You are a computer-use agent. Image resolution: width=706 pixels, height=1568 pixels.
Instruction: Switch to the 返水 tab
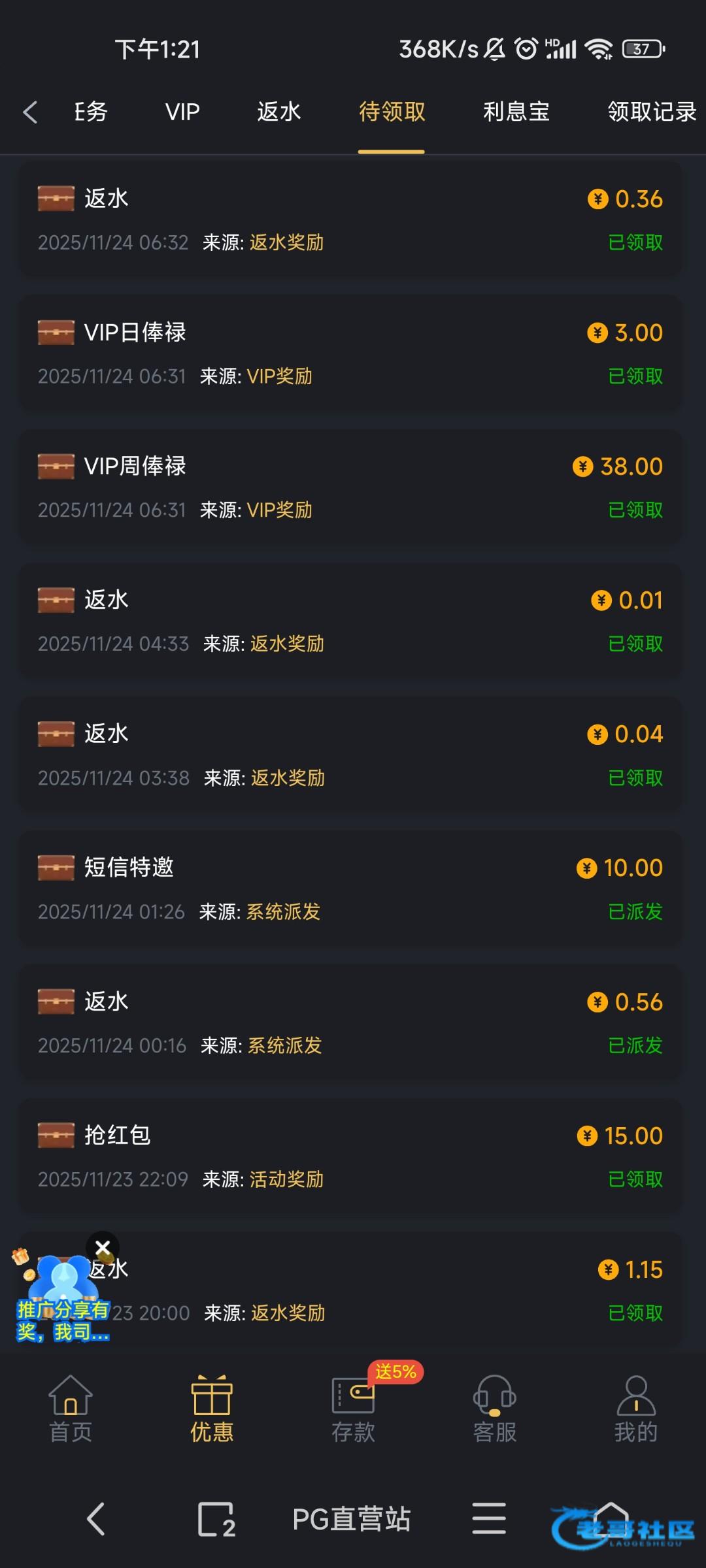click(x=278, y=112)
